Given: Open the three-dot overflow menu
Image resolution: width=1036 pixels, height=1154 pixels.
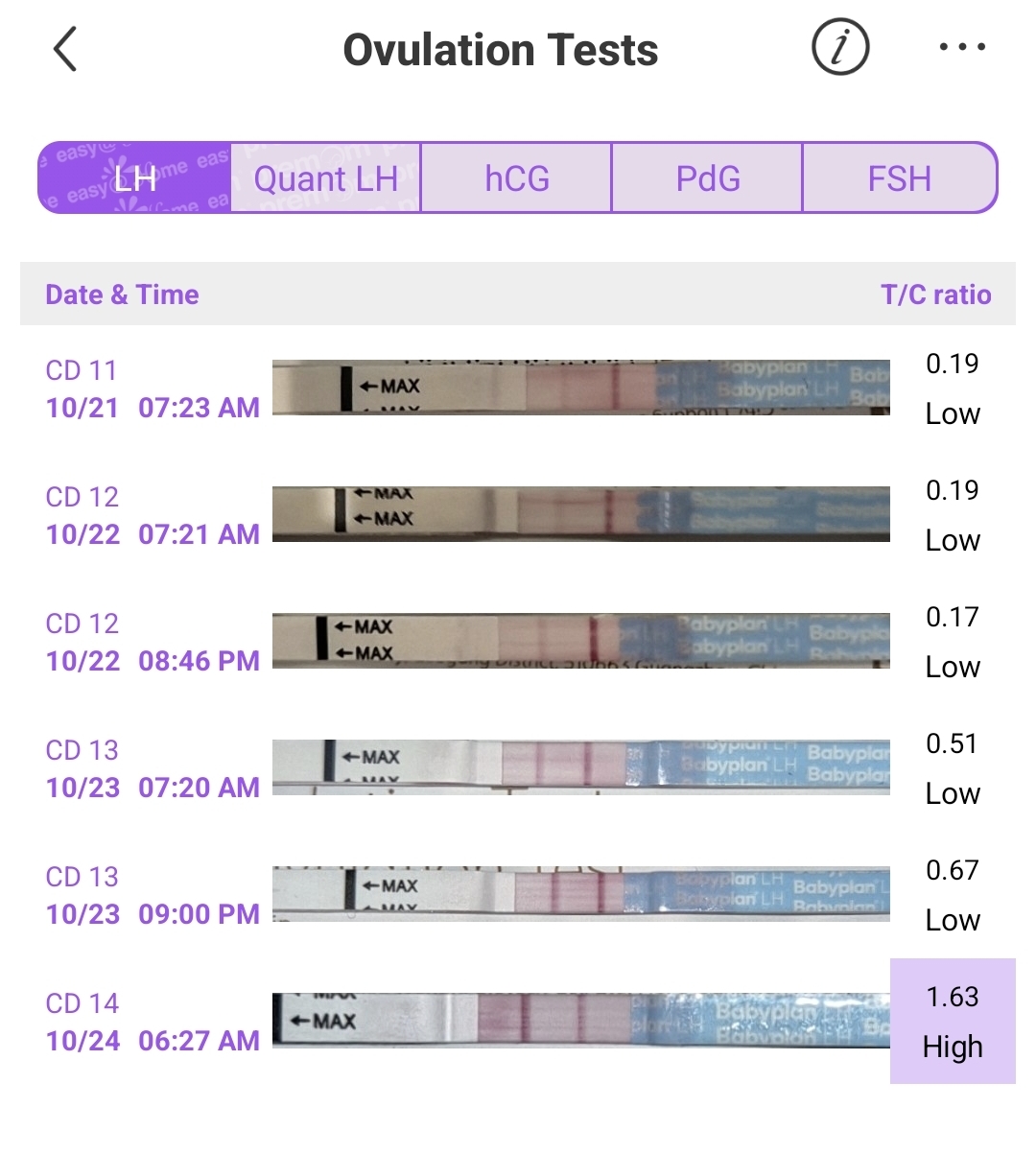Looking at the screenshot, I should tap(962, 47).
